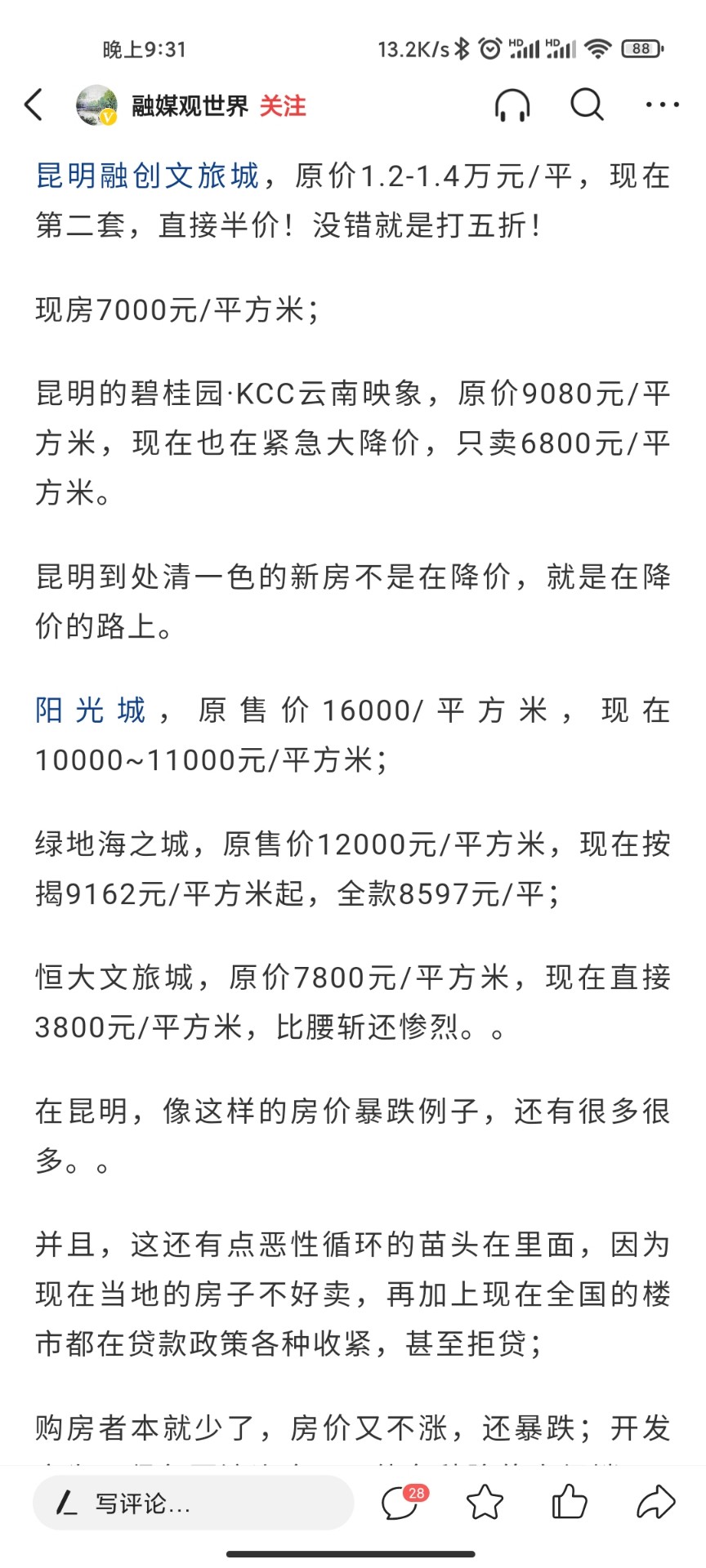The image size is (706, 1568).
Task: Open the 昆明融创文旅城 link
Action: (x=147, y=176)
